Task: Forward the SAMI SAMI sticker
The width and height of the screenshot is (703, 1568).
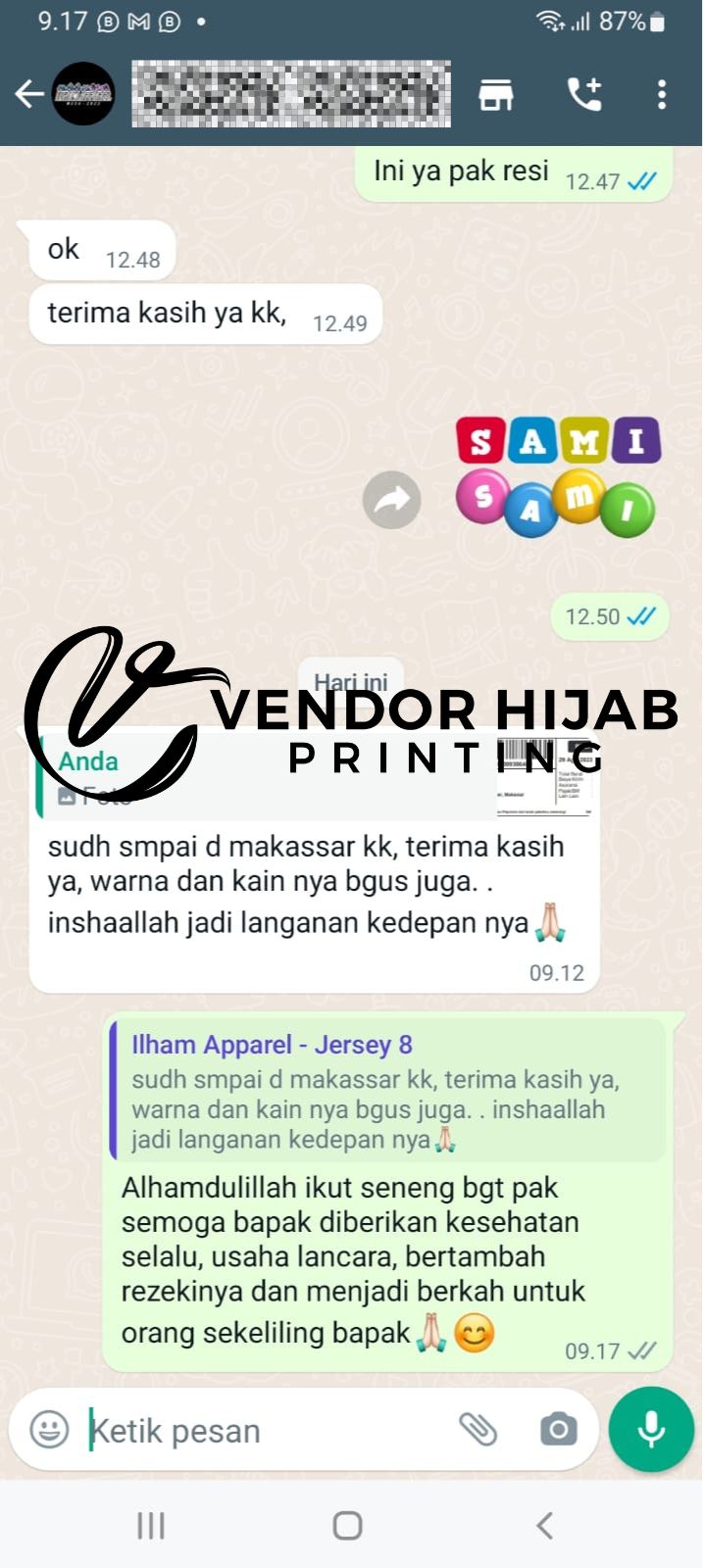Action: pos(391,501)
